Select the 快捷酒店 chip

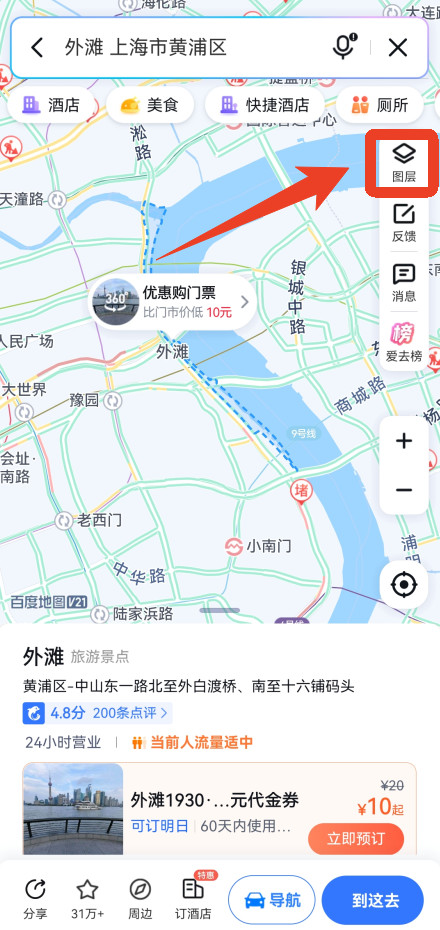[265, 106]
